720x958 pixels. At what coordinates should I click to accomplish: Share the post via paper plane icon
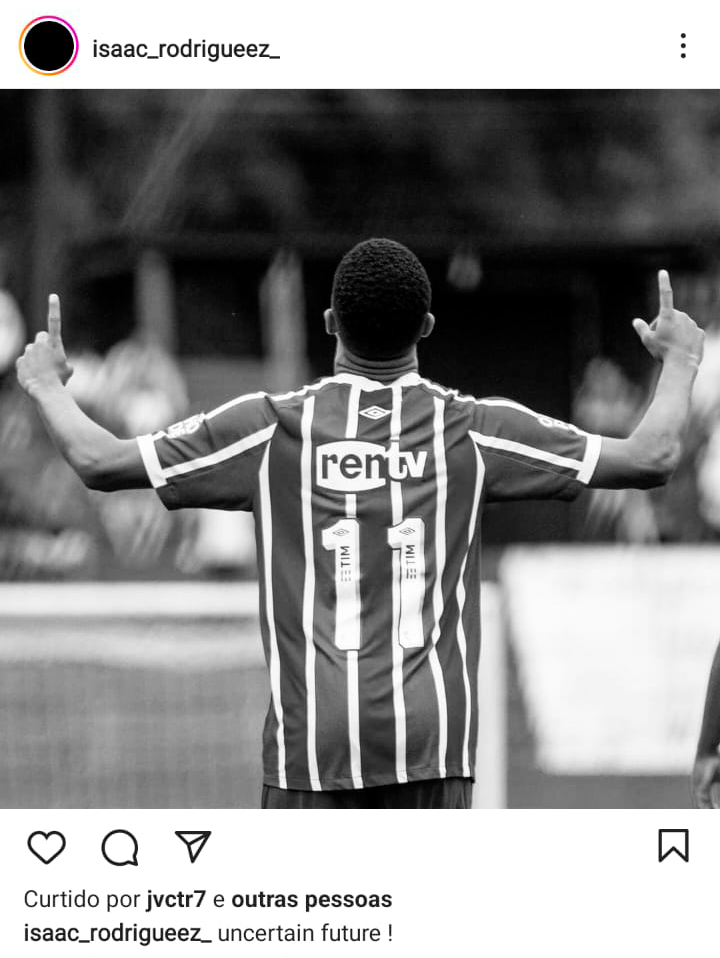tap(192, 846)
